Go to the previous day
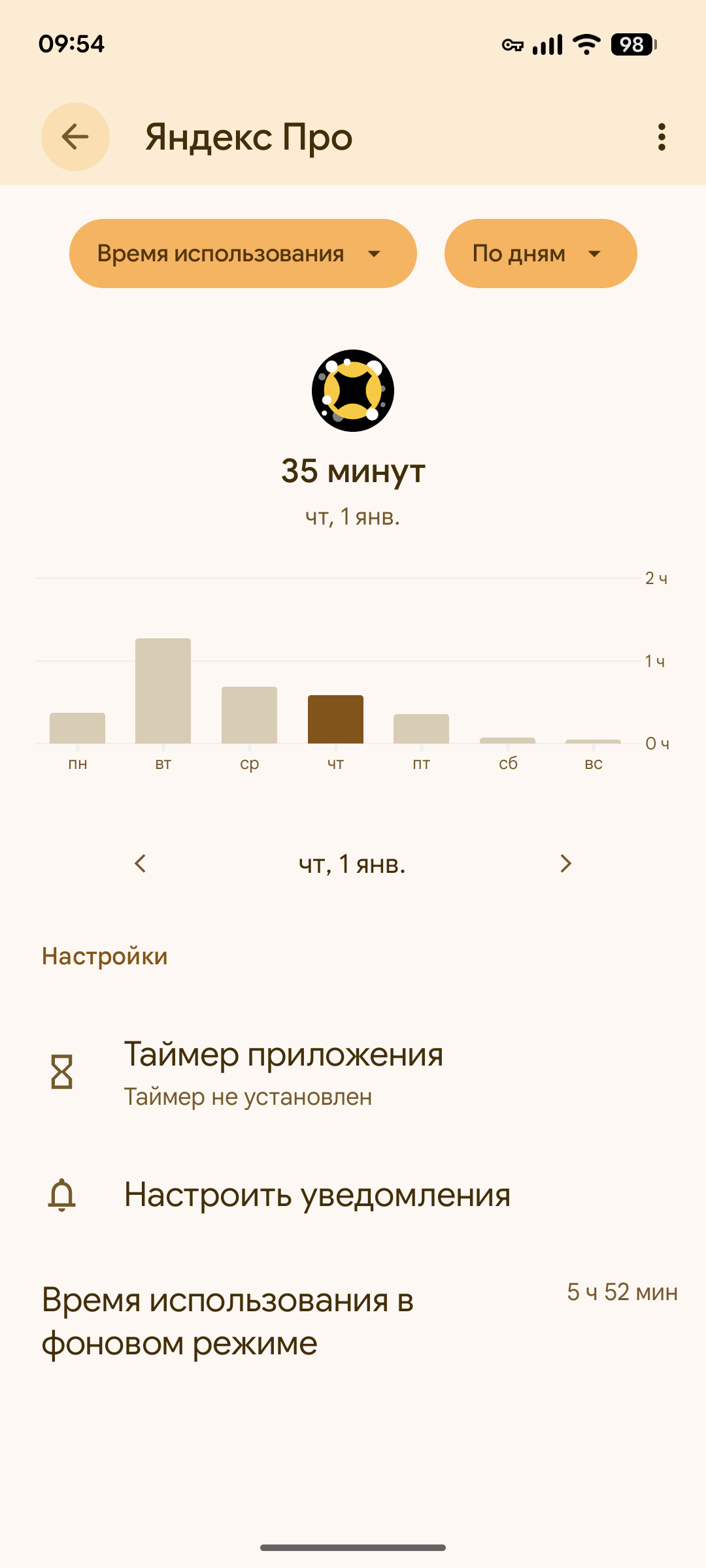The height and width of the screenshot is (1568, 706). [140, 864]
